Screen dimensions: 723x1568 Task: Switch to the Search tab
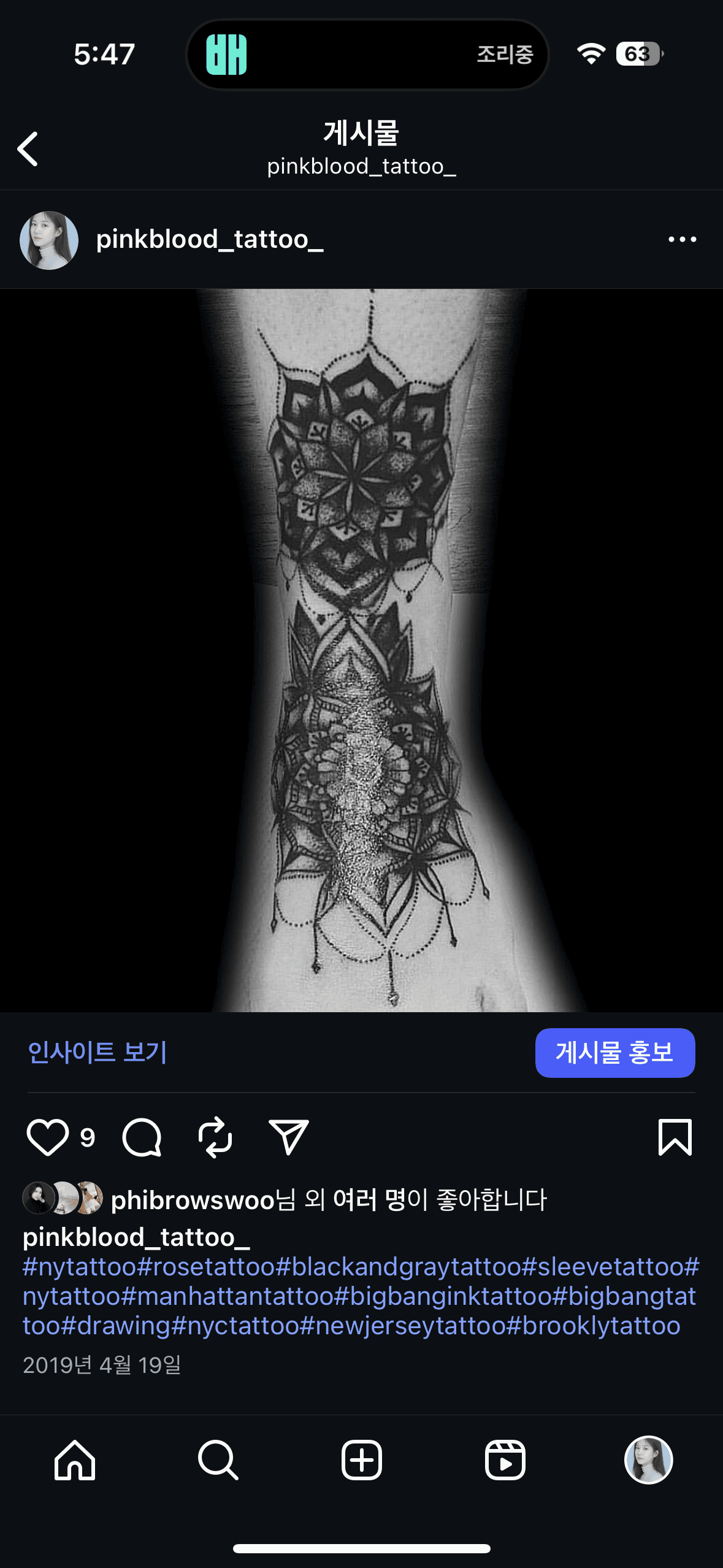click(x=218, y=1460)
